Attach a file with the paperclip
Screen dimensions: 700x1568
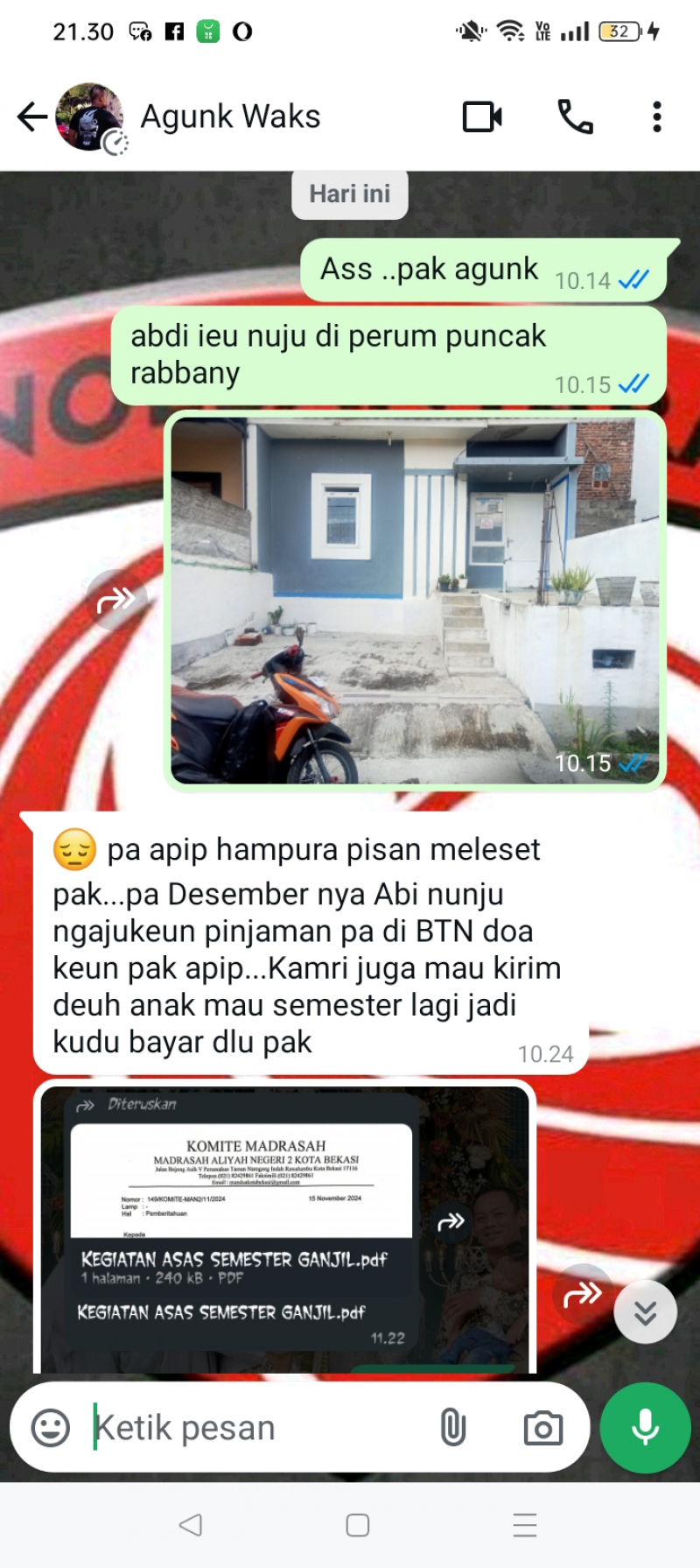click(452, 1428)
